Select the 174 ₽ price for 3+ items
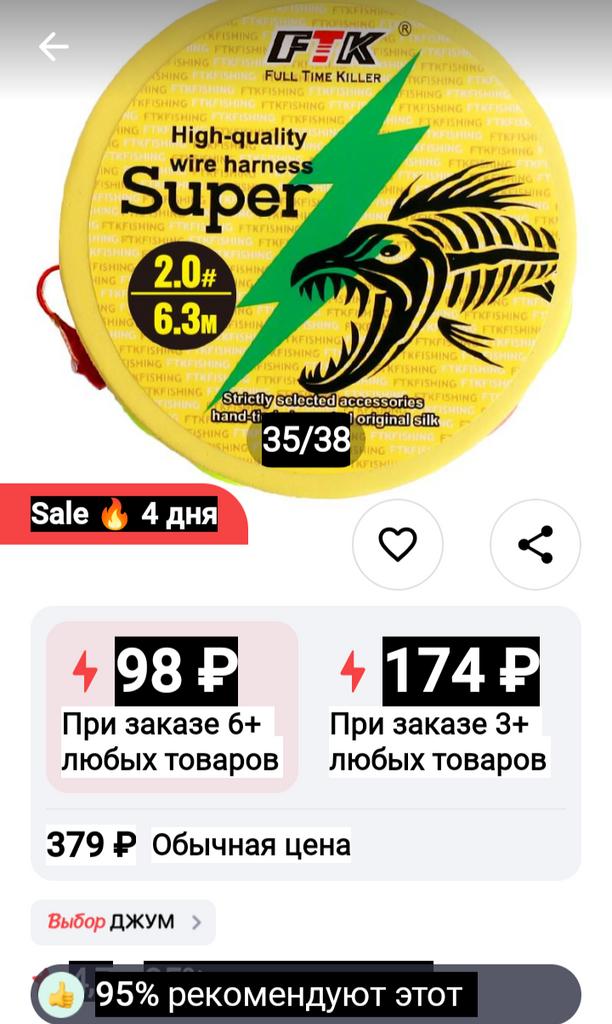 [x=440, y=706]
